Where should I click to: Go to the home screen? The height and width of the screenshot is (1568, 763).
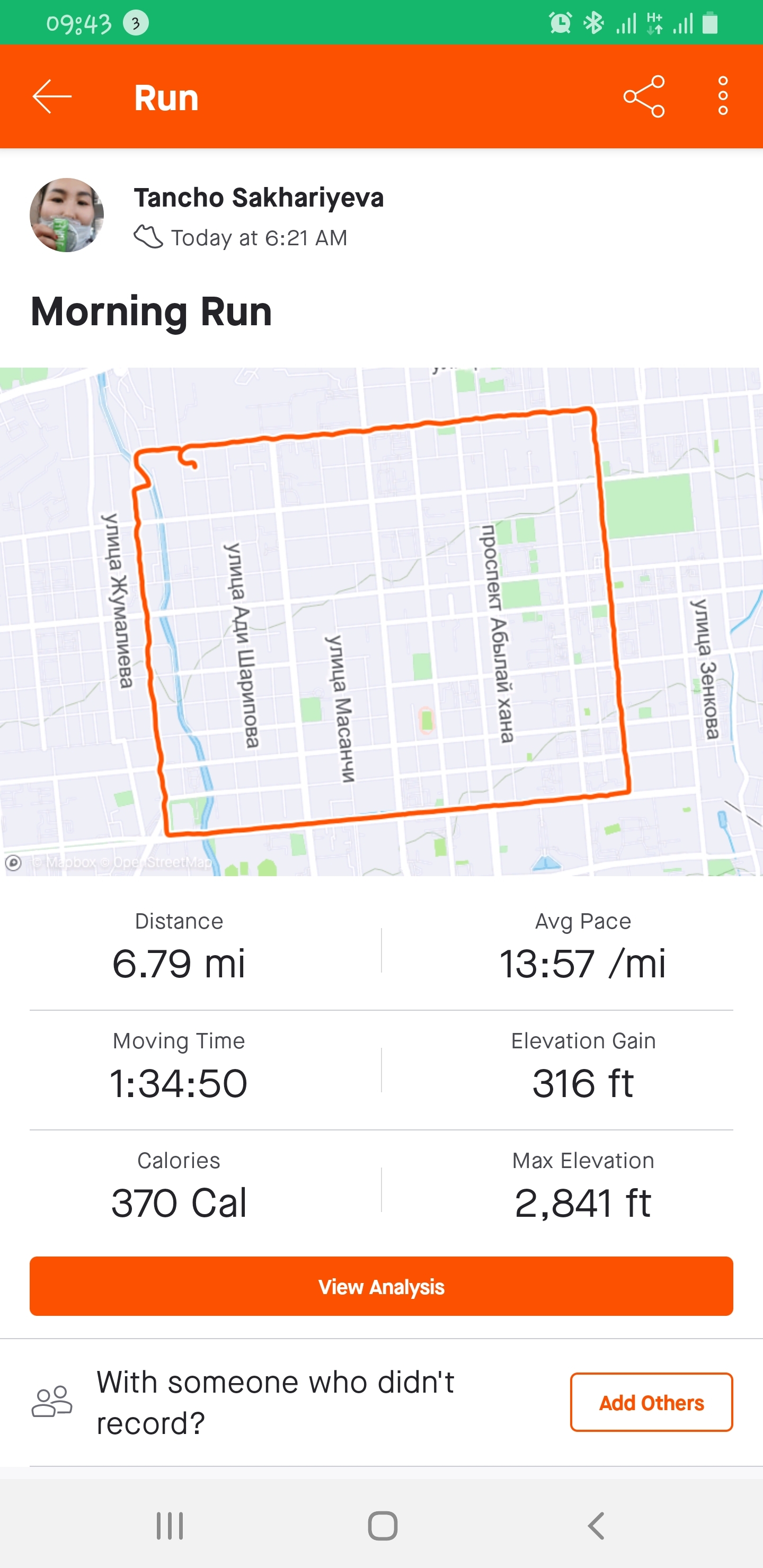click(383, 1526)
